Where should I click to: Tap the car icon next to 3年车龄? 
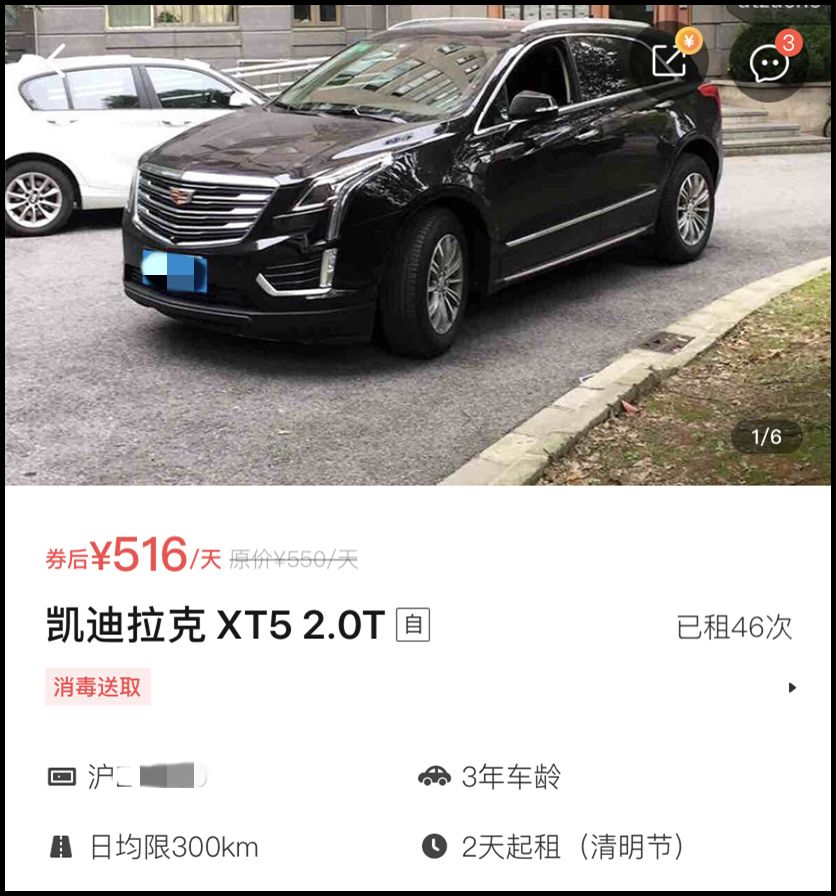pos(434,773)
